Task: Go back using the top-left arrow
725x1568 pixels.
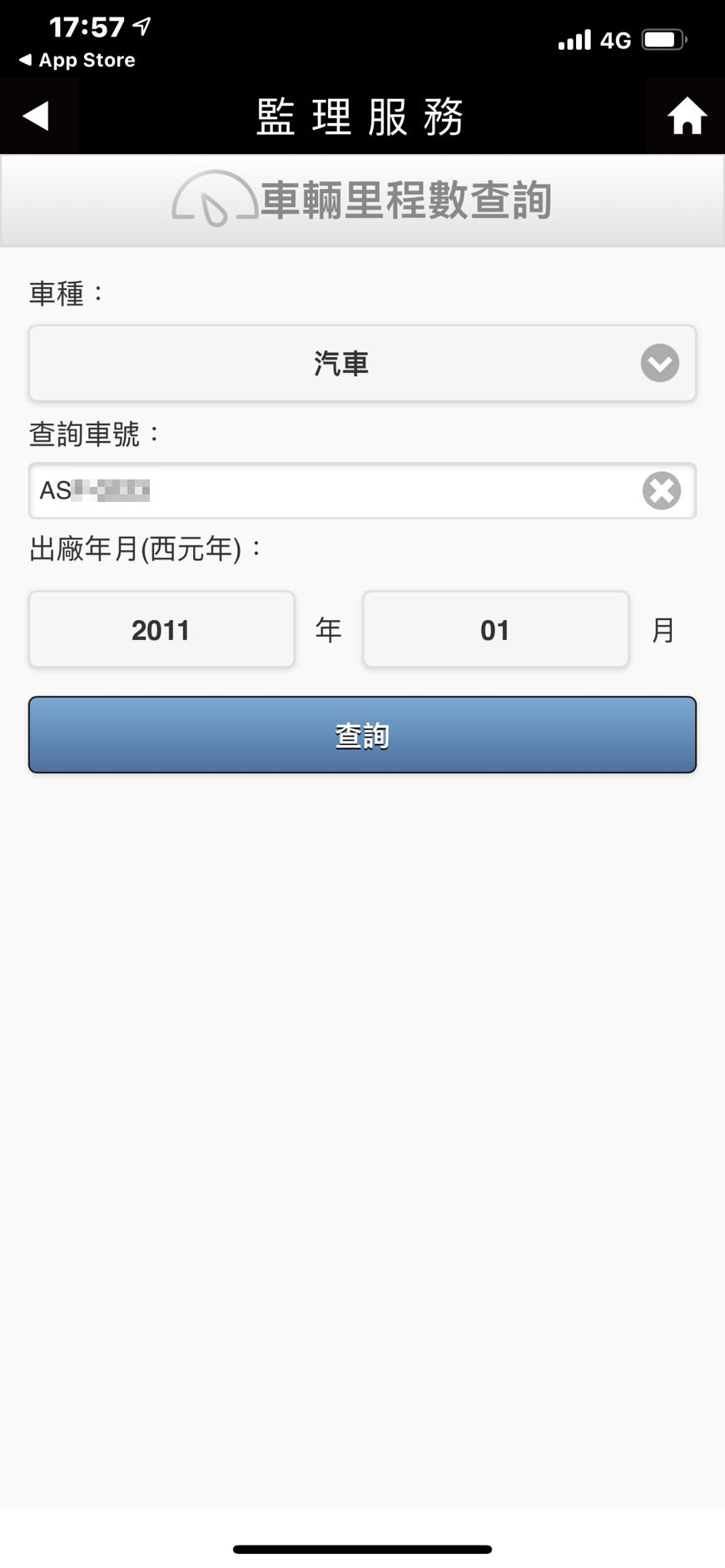Action: coord(36,116)
